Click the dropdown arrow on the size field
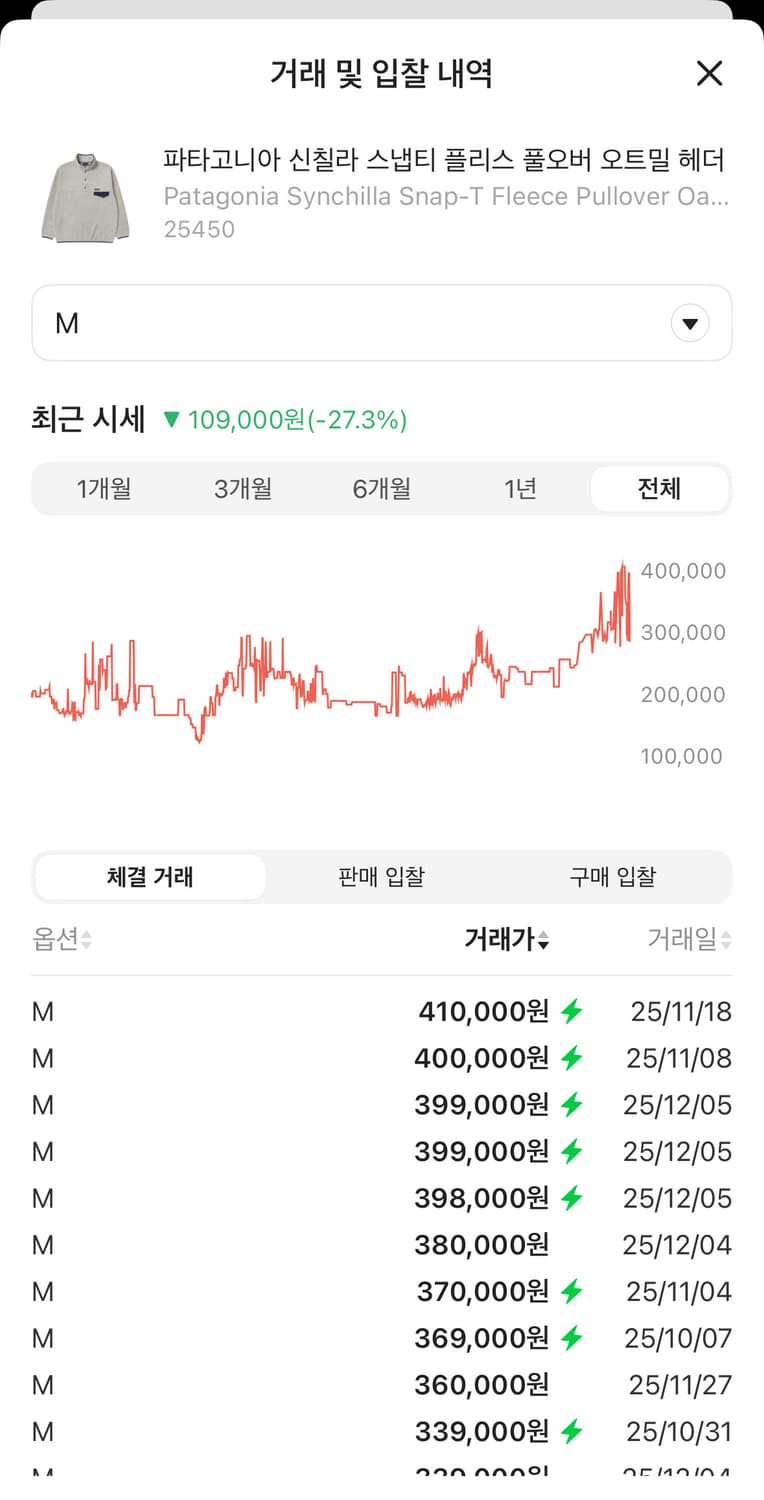 point(689,322)
